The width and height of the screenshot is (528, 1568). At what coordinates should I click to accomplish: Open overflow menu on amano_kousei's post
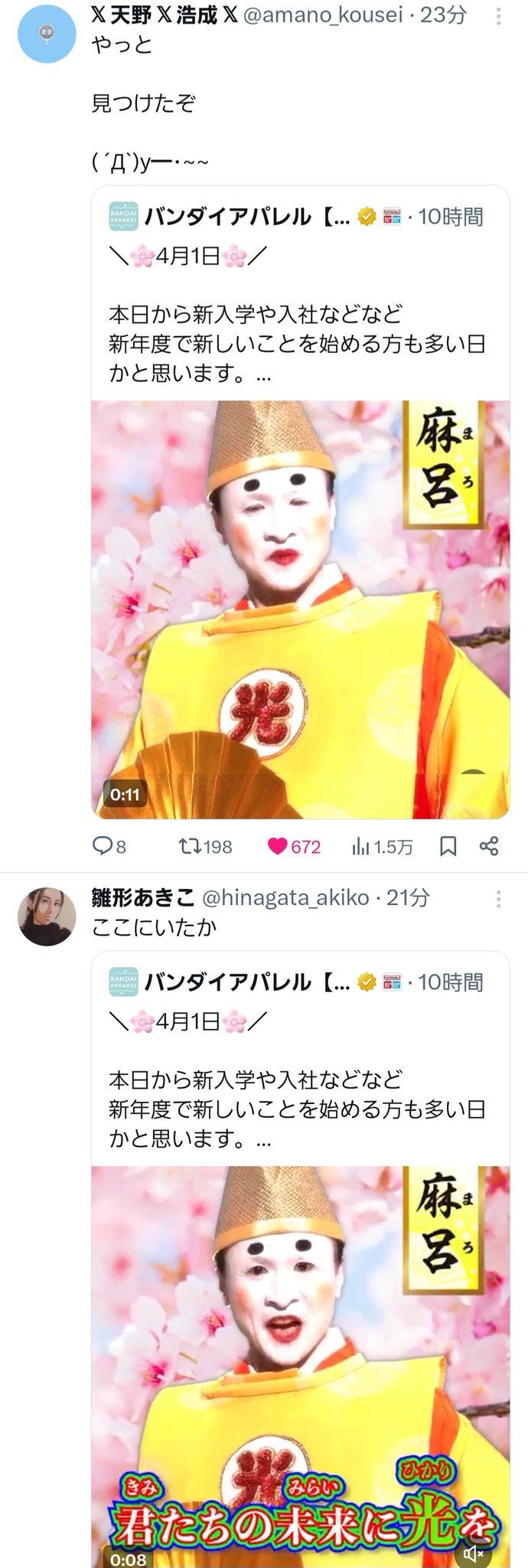498,16
